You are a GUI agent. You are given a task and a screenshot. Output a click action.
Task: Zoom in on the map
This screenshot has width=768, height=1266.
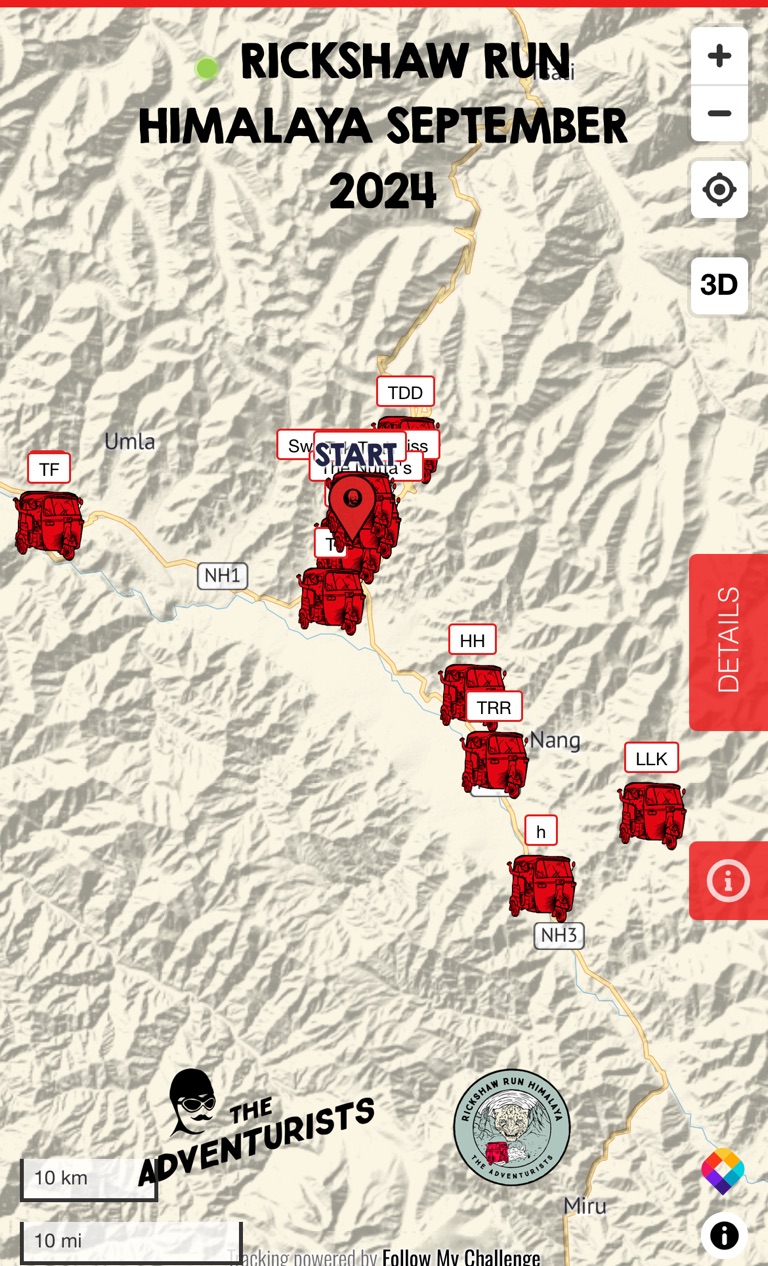pyautogui.click(x=719, y=56)
